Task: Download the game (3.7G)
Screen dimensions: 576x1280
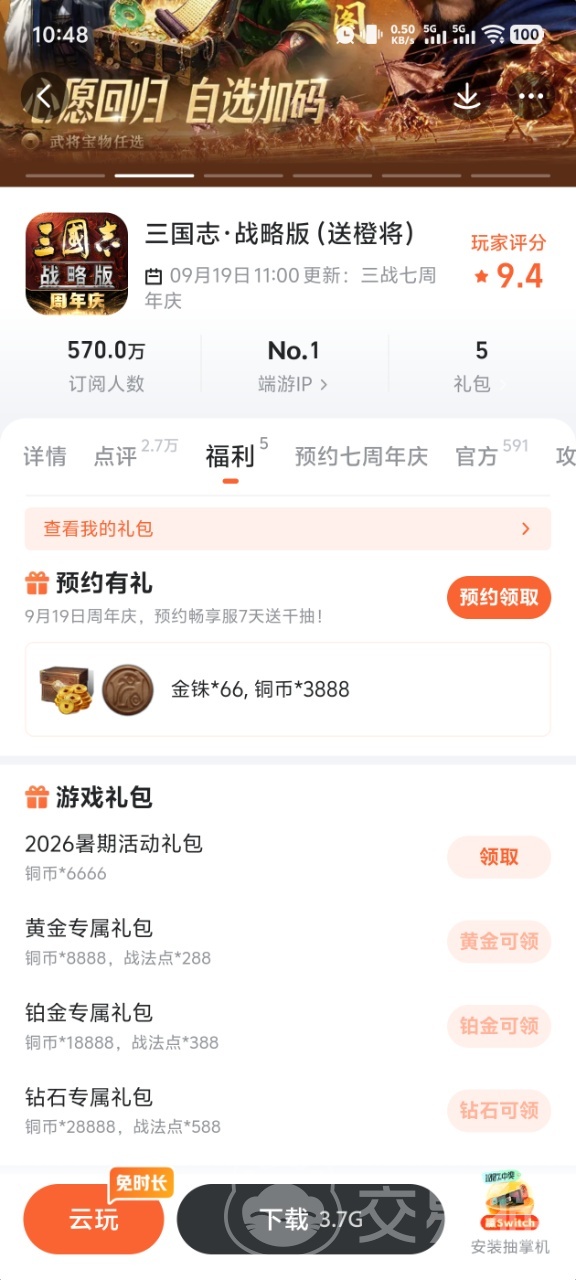Action: coord(311,1219)
